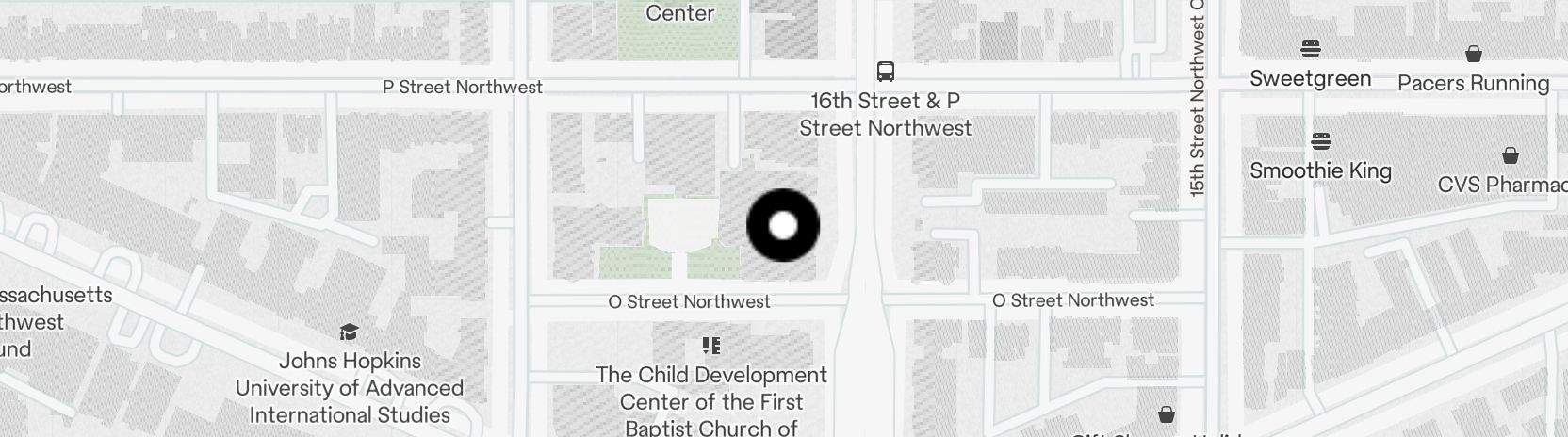
Task: Open the Sweetgreen restaurant marker
Action: (1310, 49)
